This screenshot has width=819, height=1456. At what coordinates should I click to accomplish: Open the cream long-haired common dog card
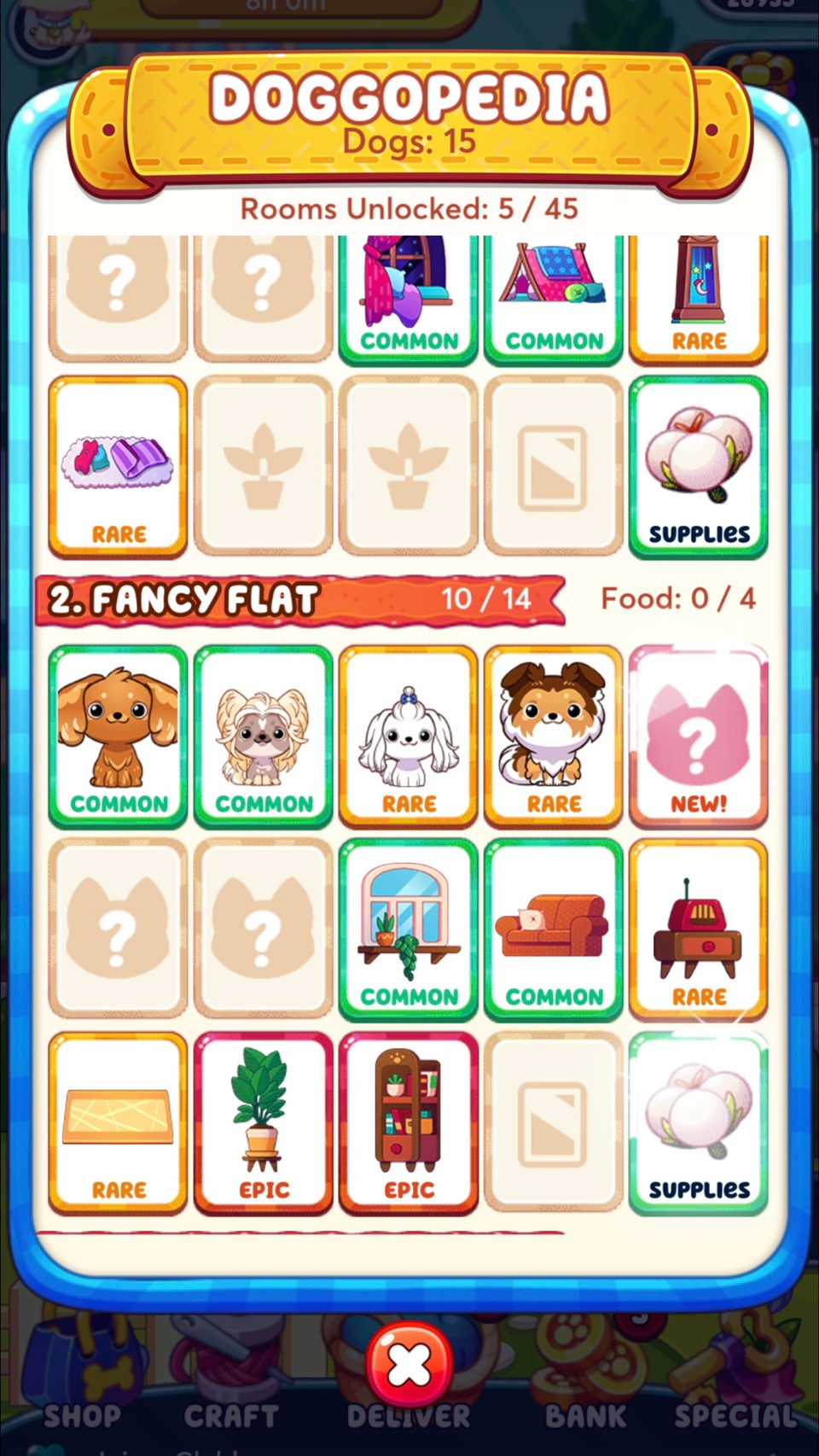(264, 737)
